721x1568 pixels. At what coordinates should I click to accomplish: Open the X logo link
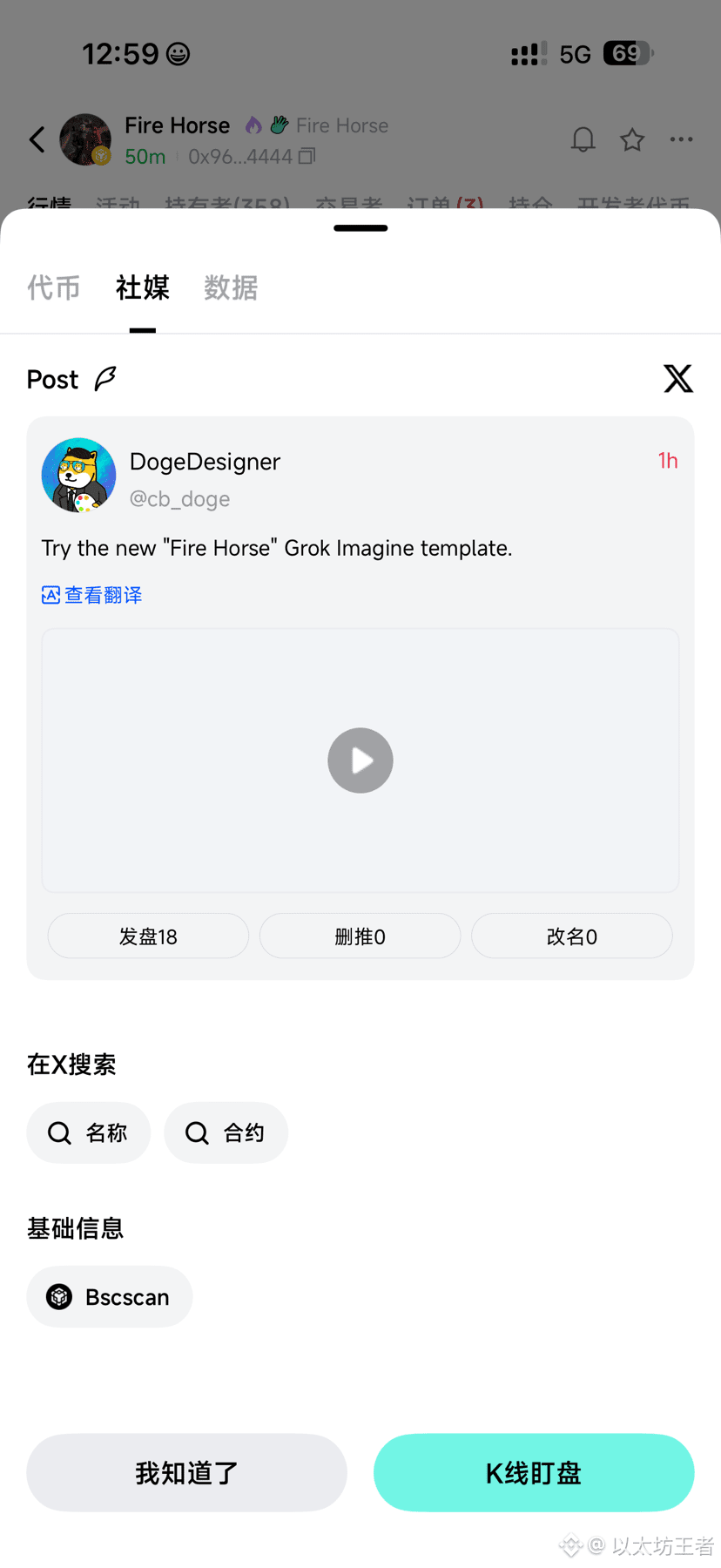click(x=677, y=379)
